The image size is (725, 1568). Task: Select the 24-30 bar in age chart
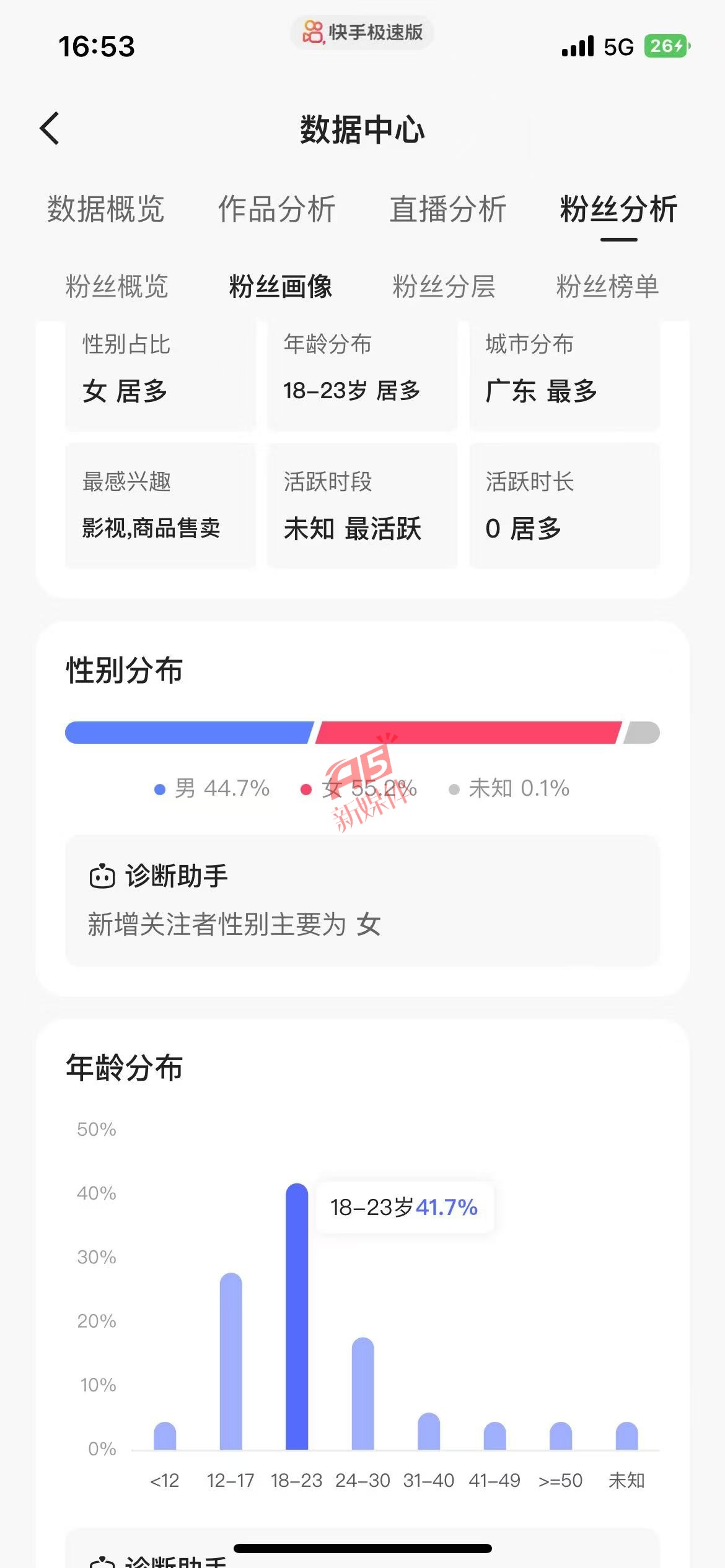(362, 1393)
